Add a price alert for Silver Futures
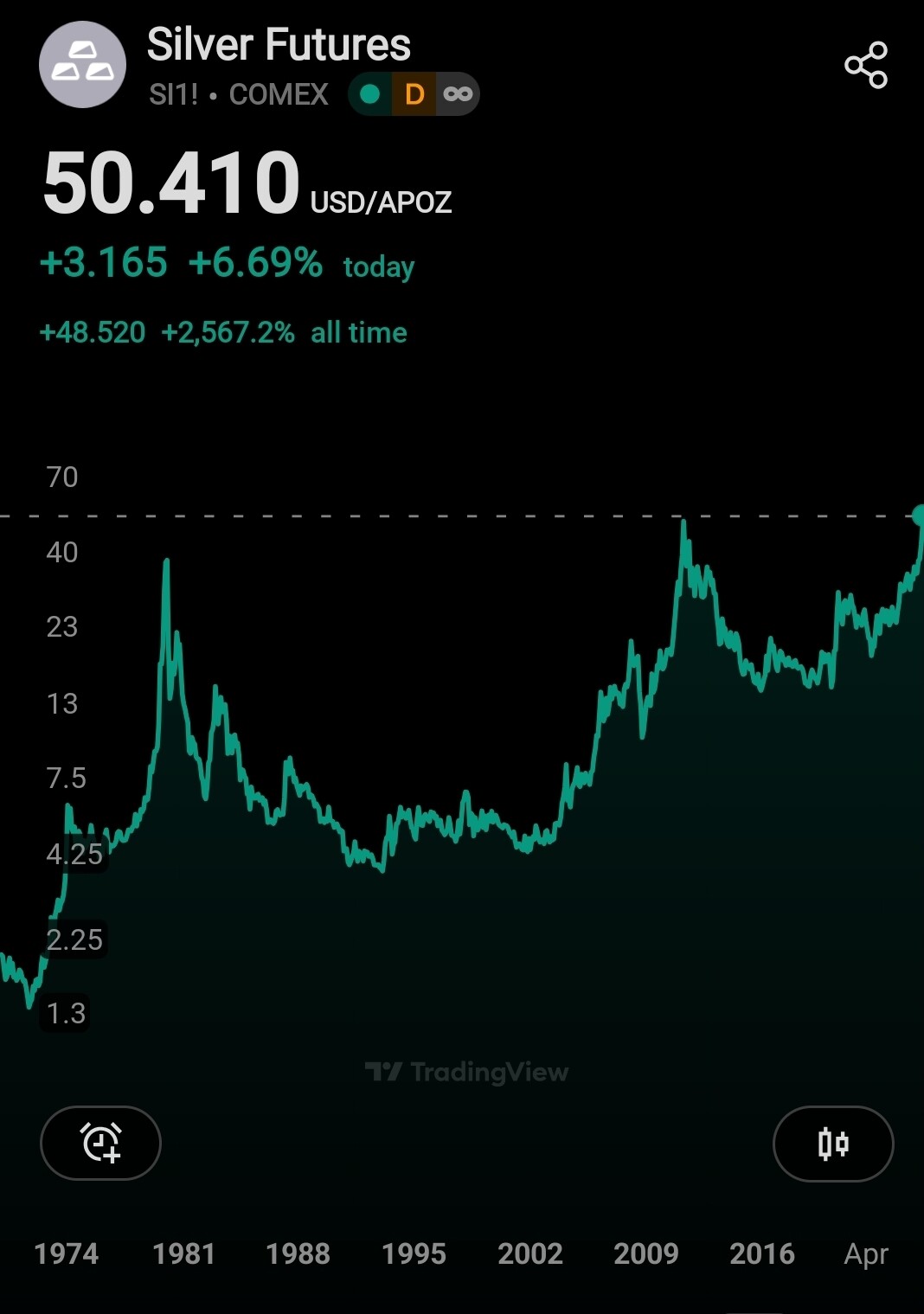924x1314 pixels. click(100, 1143)
